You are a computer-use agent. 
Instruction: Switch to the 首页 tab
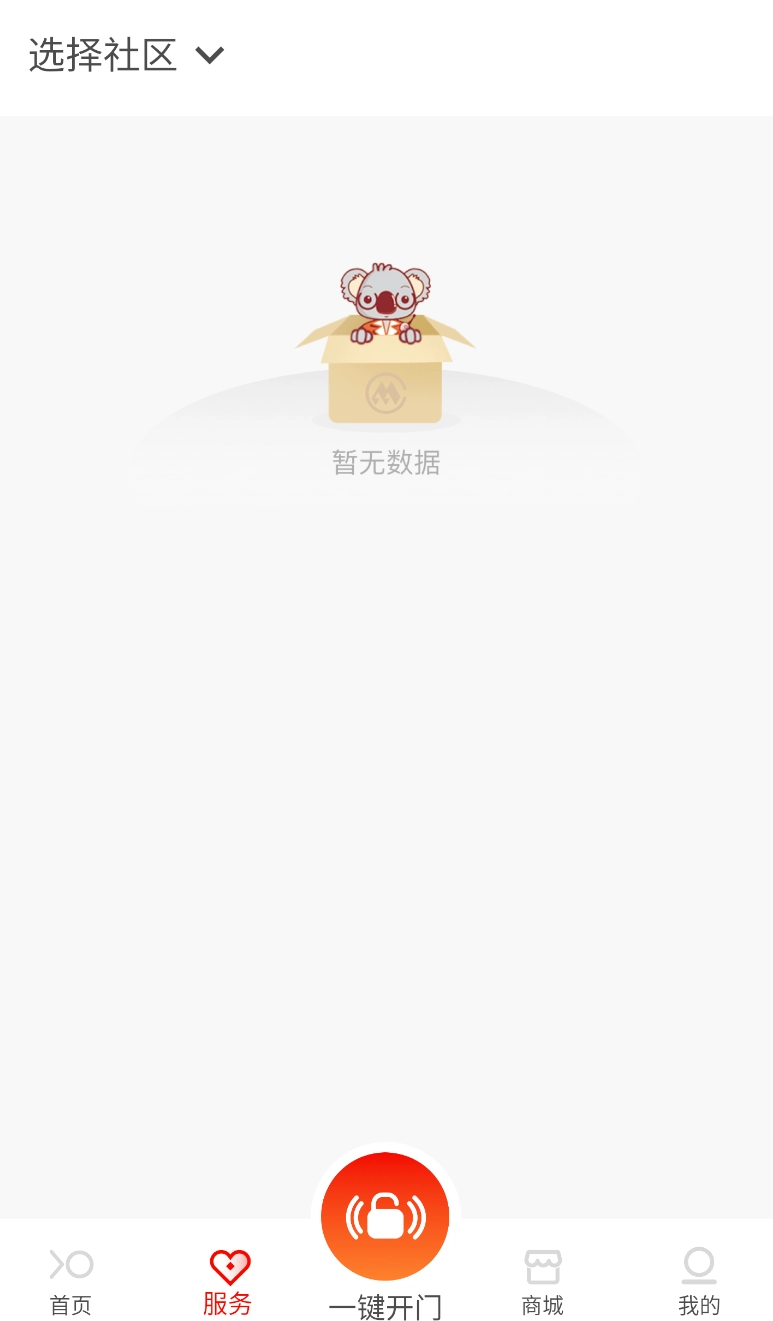click(x=71, y=1281)
